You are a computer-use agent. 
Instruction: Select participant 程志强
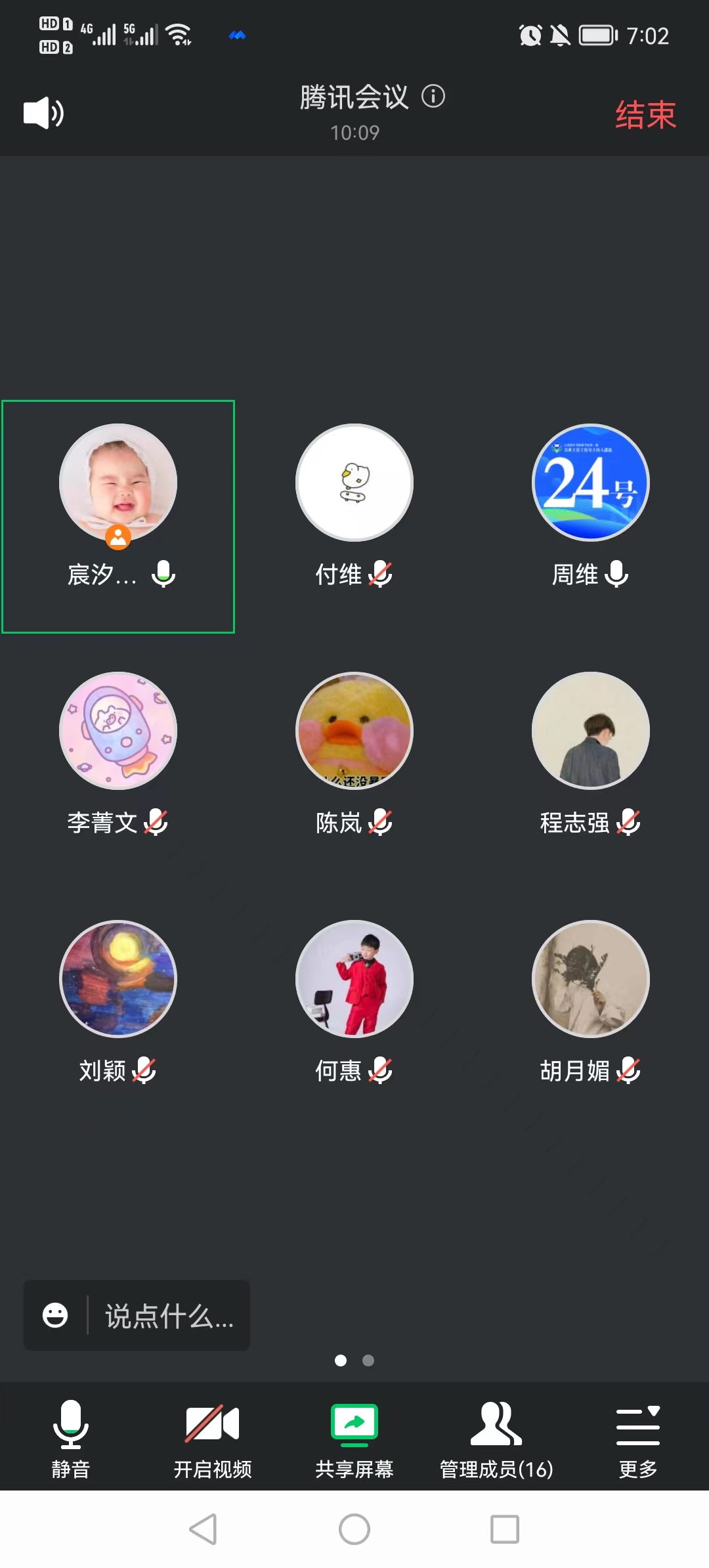click(591, 731)
